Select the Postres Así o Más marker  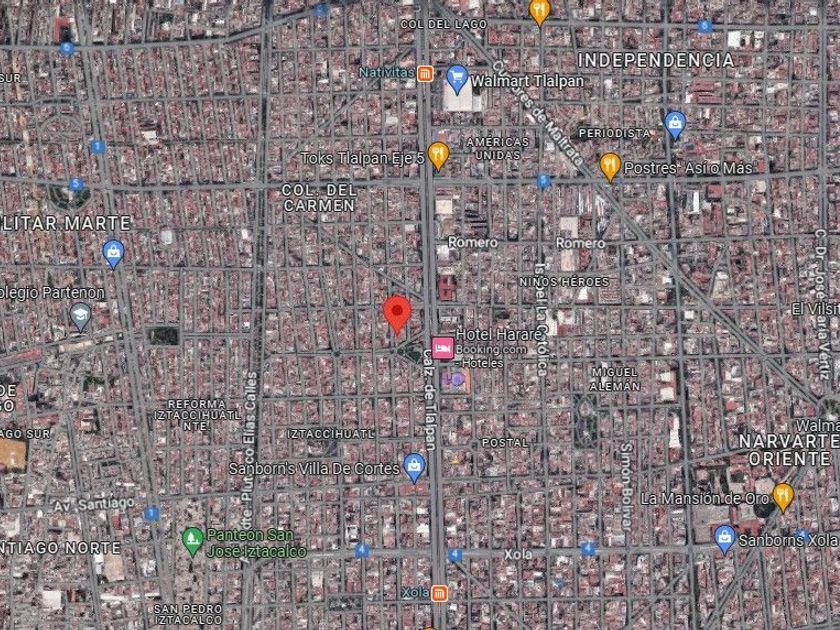(x=610, y=167)
